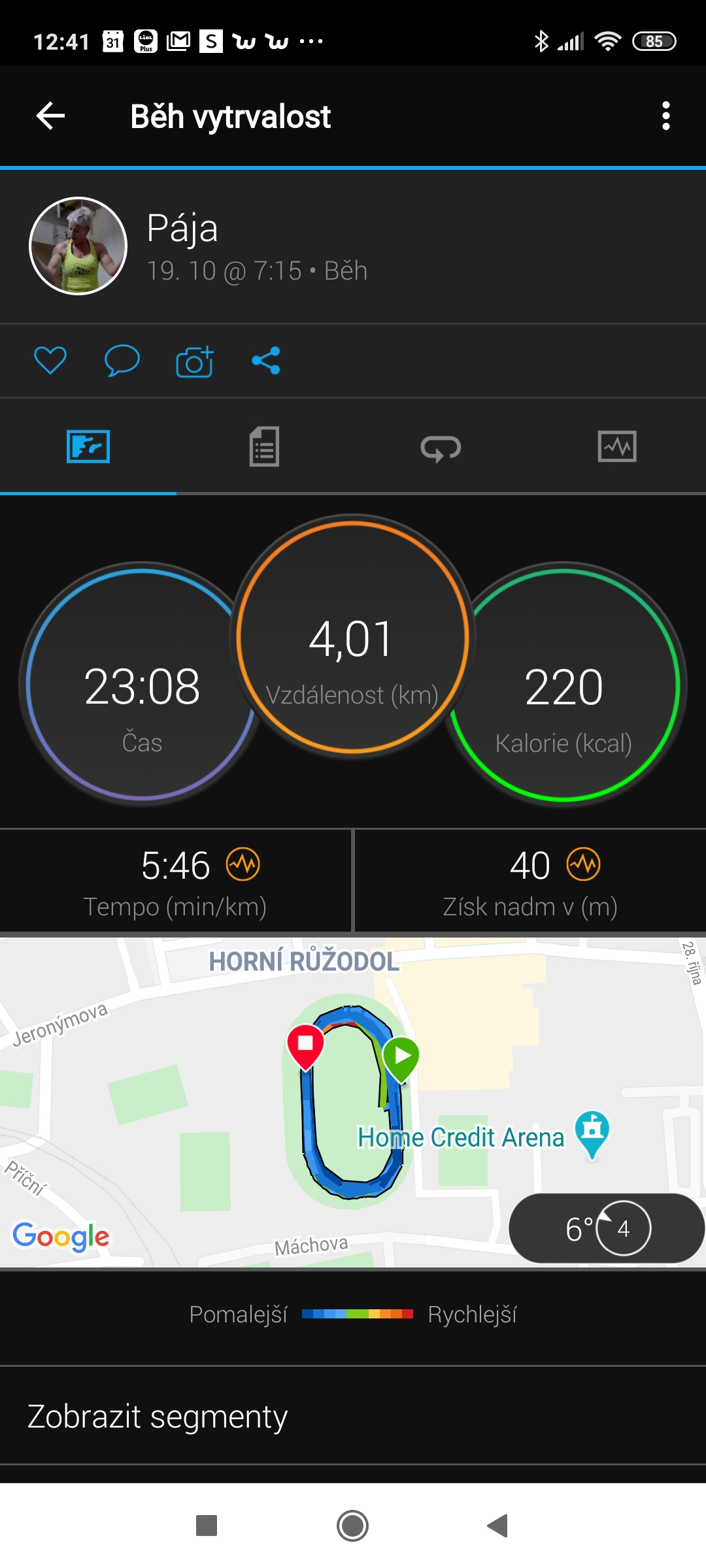Like this run activity

(50, 360)
